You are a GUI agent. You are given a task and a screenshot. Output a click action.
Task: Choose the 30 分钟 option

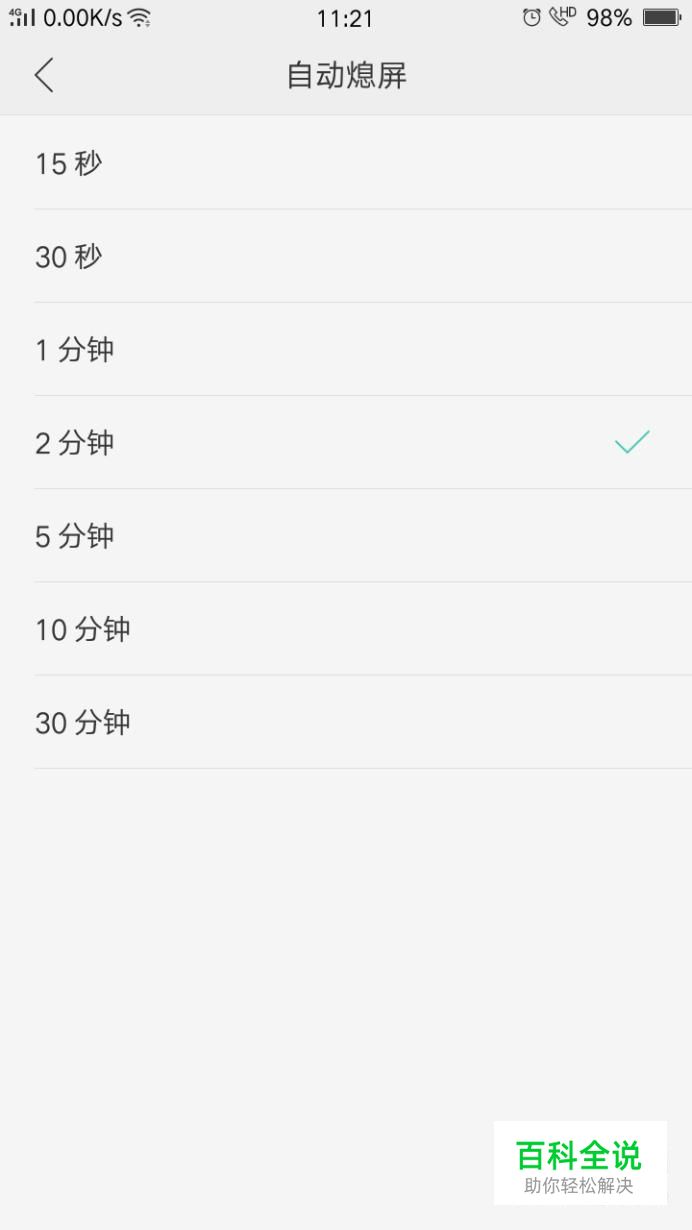point(346,722)
